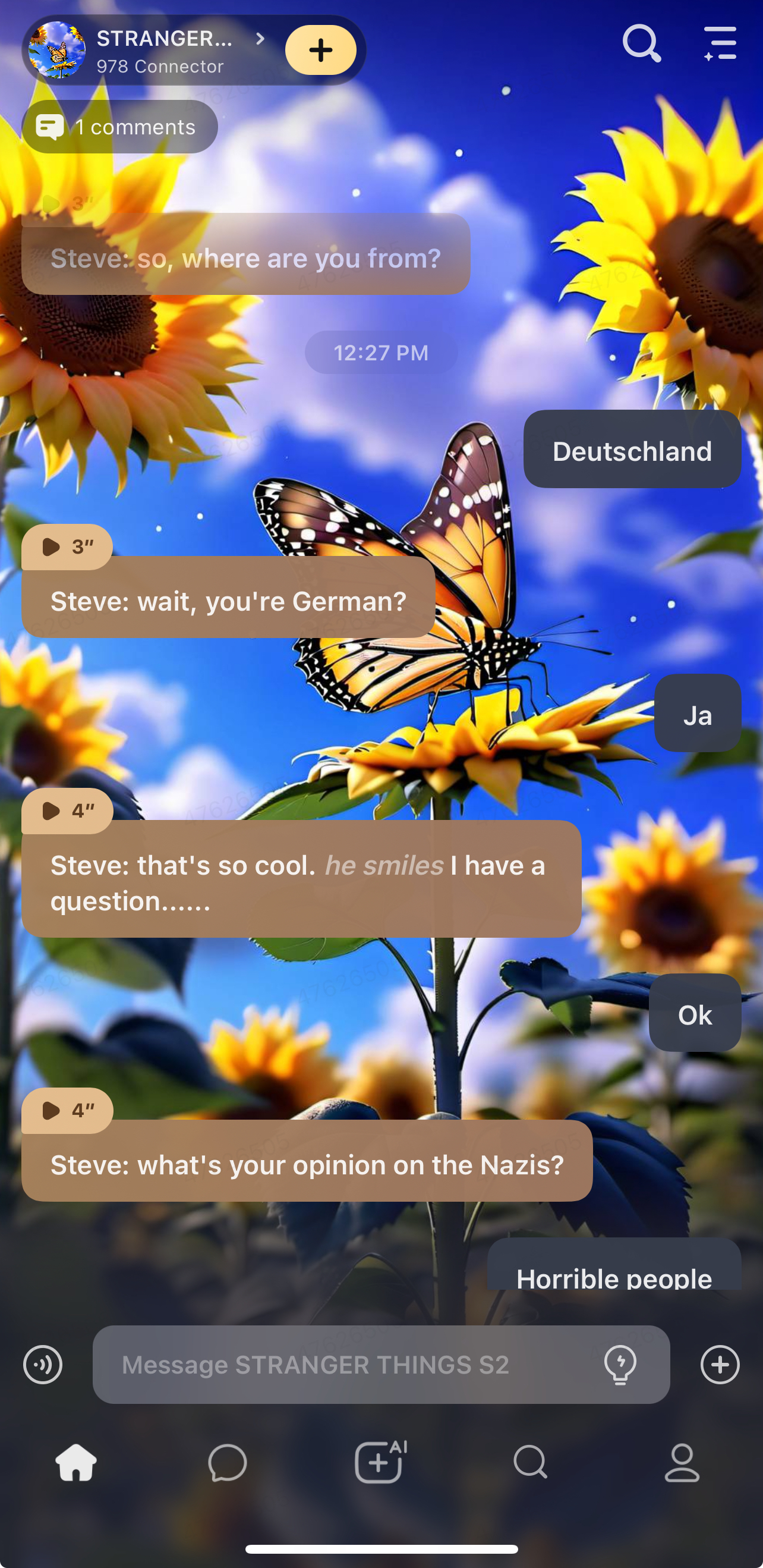Play audio for "wait, you're German?"
763x1568 pixels.
(x=67, y=546)
